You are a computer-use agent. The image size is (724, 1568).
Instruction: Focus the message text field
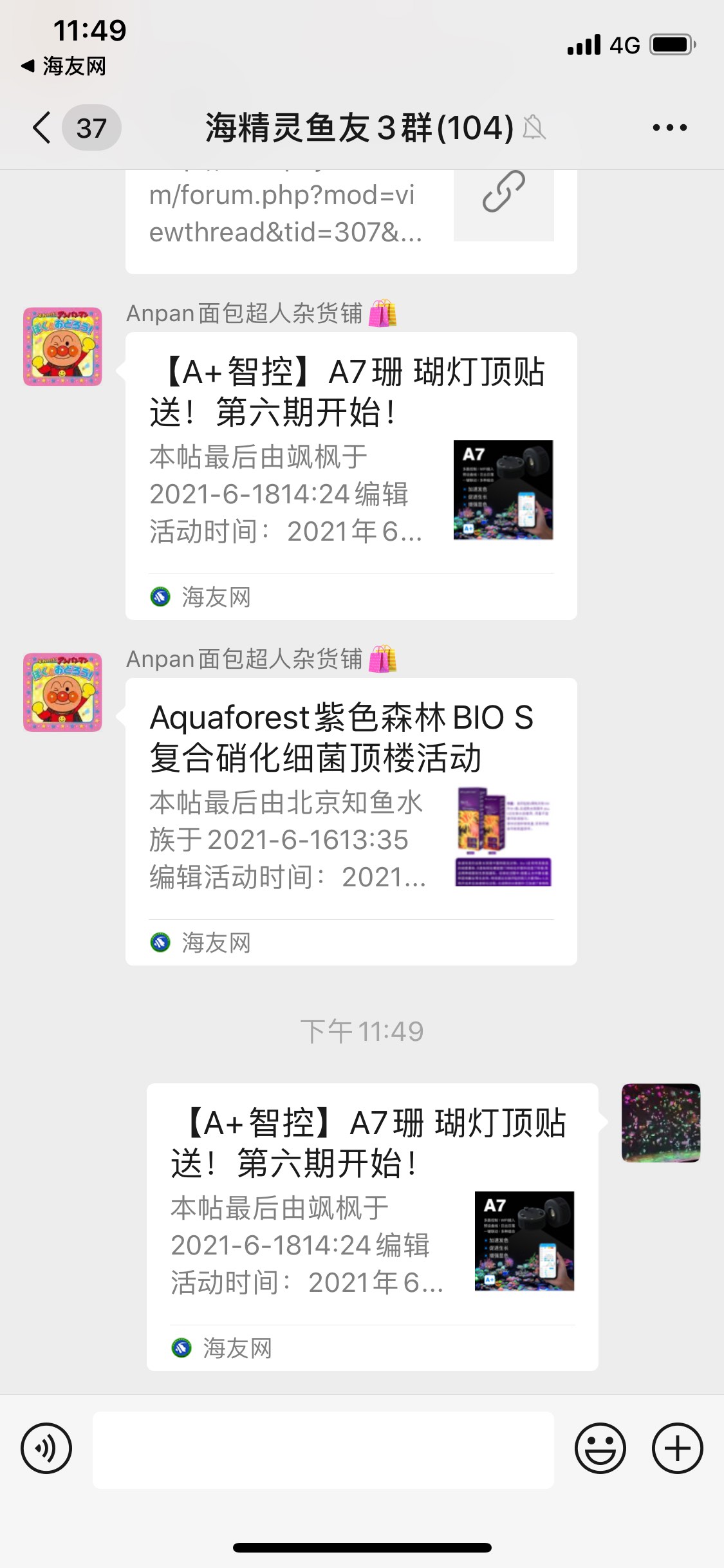coord(323,1450)
